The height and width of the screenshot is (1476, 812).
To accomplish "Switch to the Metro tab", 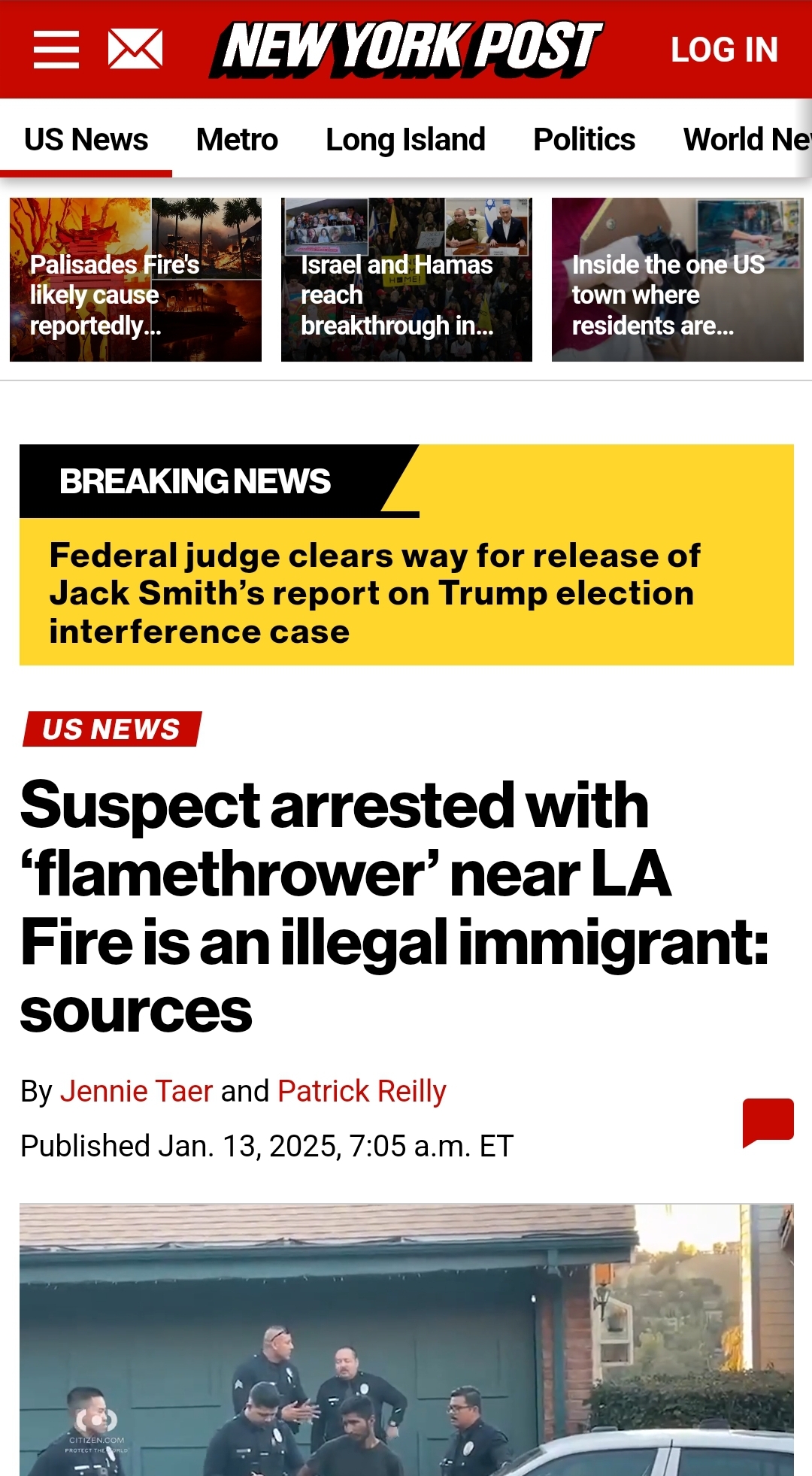I will tap(237, 140).
